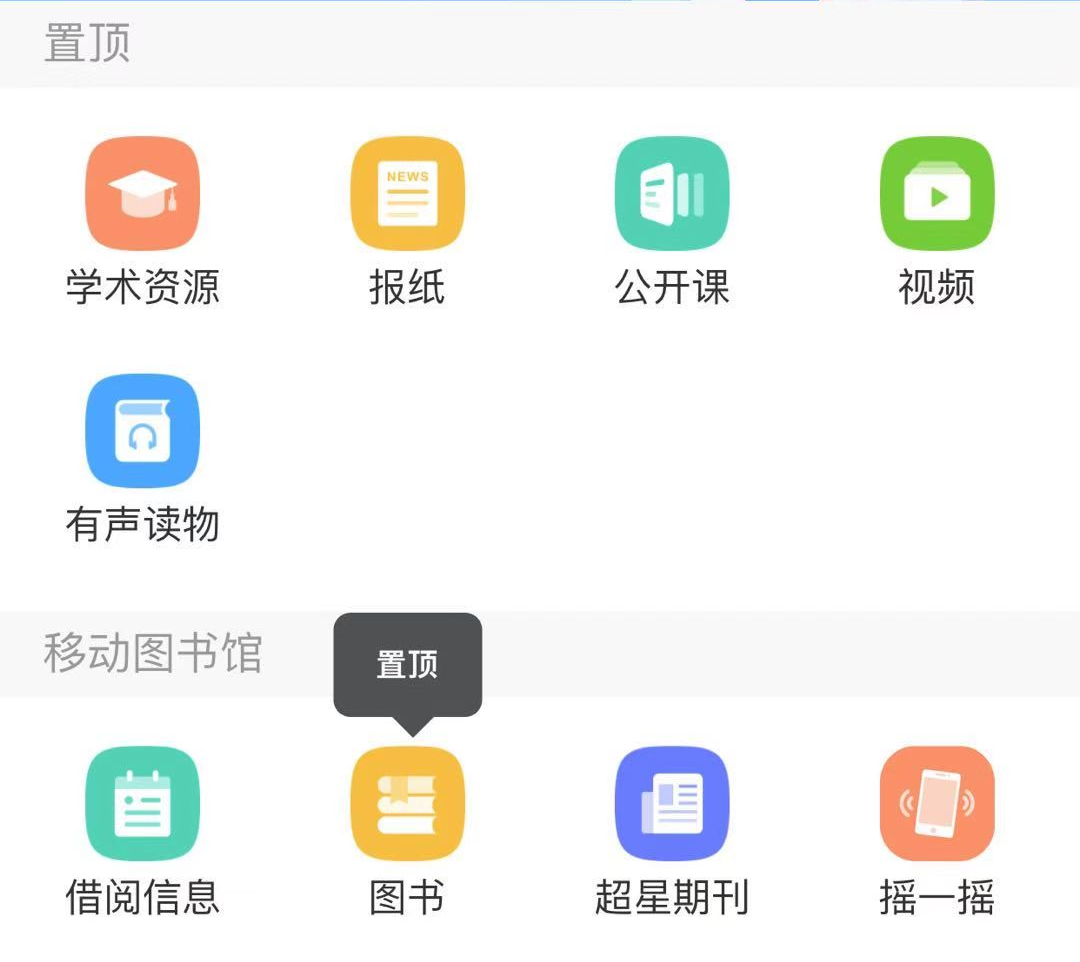Open 学术资源 academic resources

tap(143, 194)
